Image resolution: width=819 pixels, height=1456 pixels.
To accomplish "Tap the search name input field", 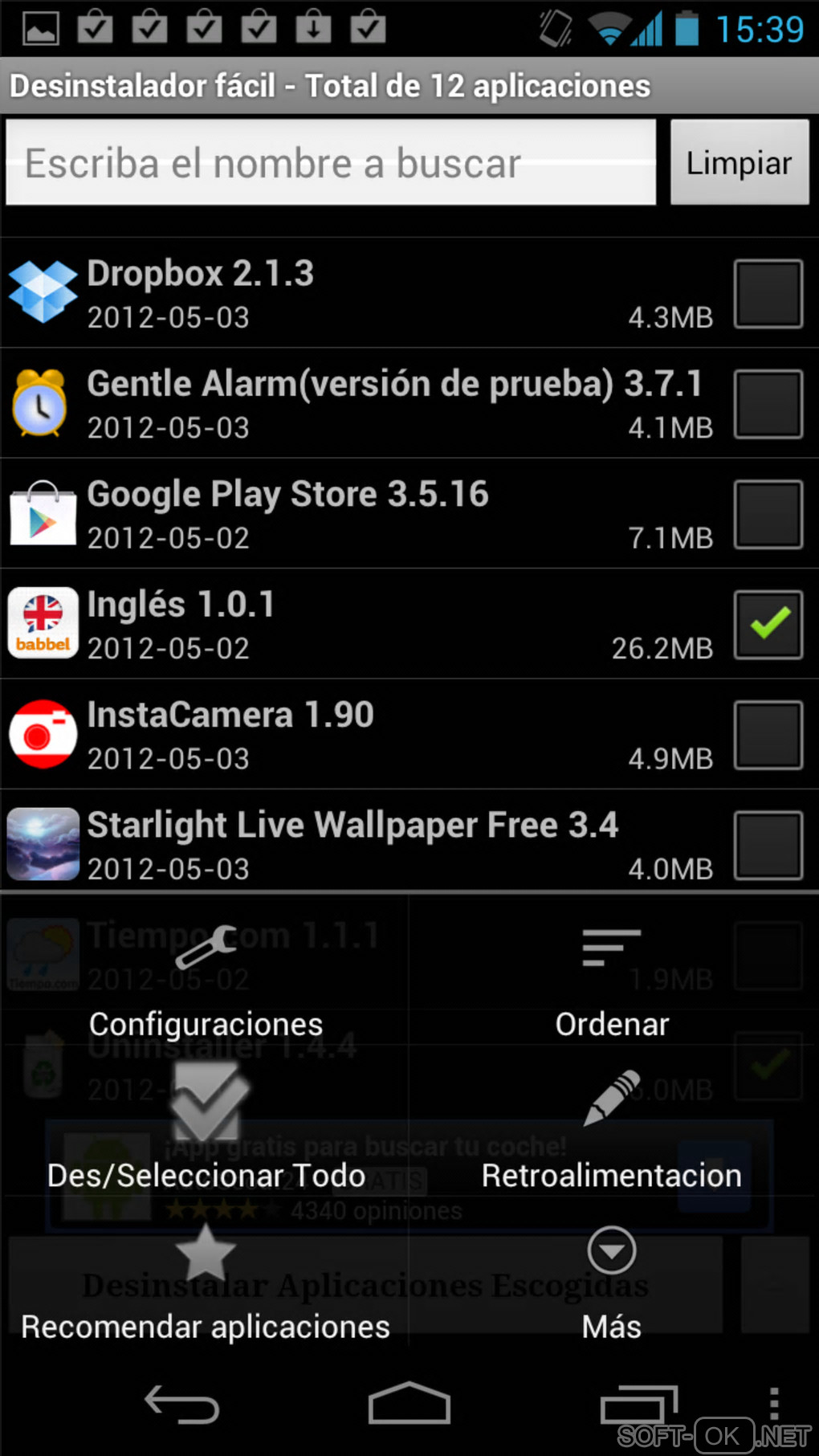I will (330, 163).
